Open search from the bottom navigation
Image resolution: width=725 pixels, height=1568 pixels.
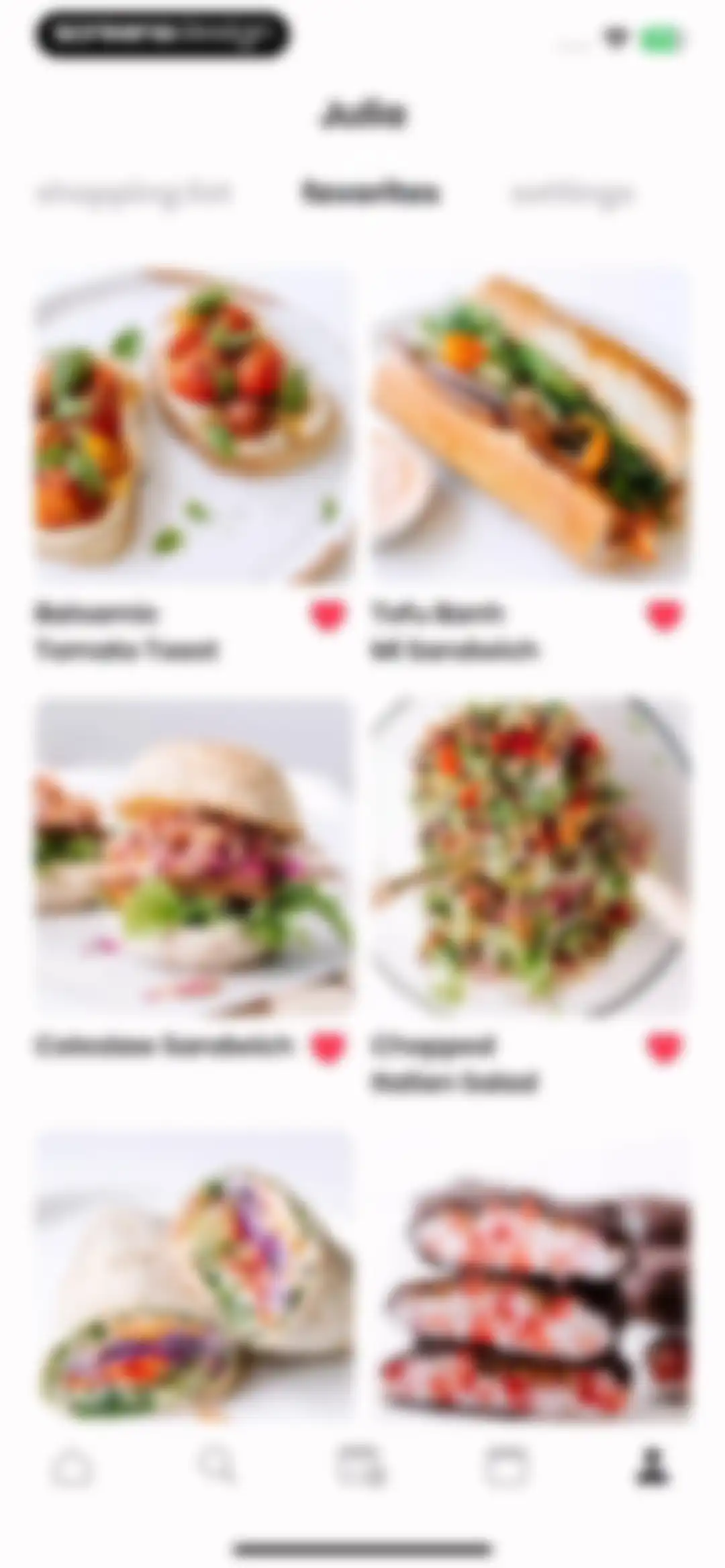click(x=216, y=1465)
